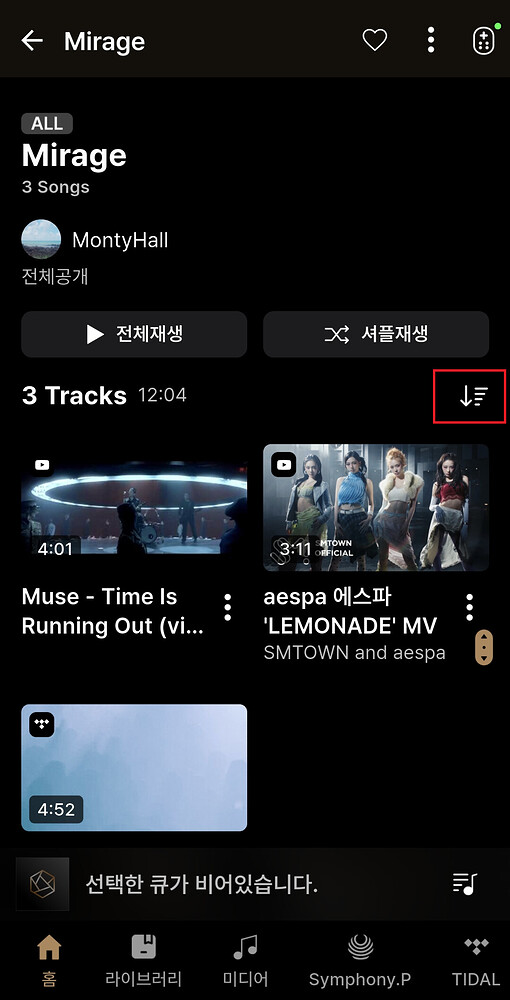Open the track sort options
The height and width of the screenshot is (1000, 510).
[x=473, y=396]
